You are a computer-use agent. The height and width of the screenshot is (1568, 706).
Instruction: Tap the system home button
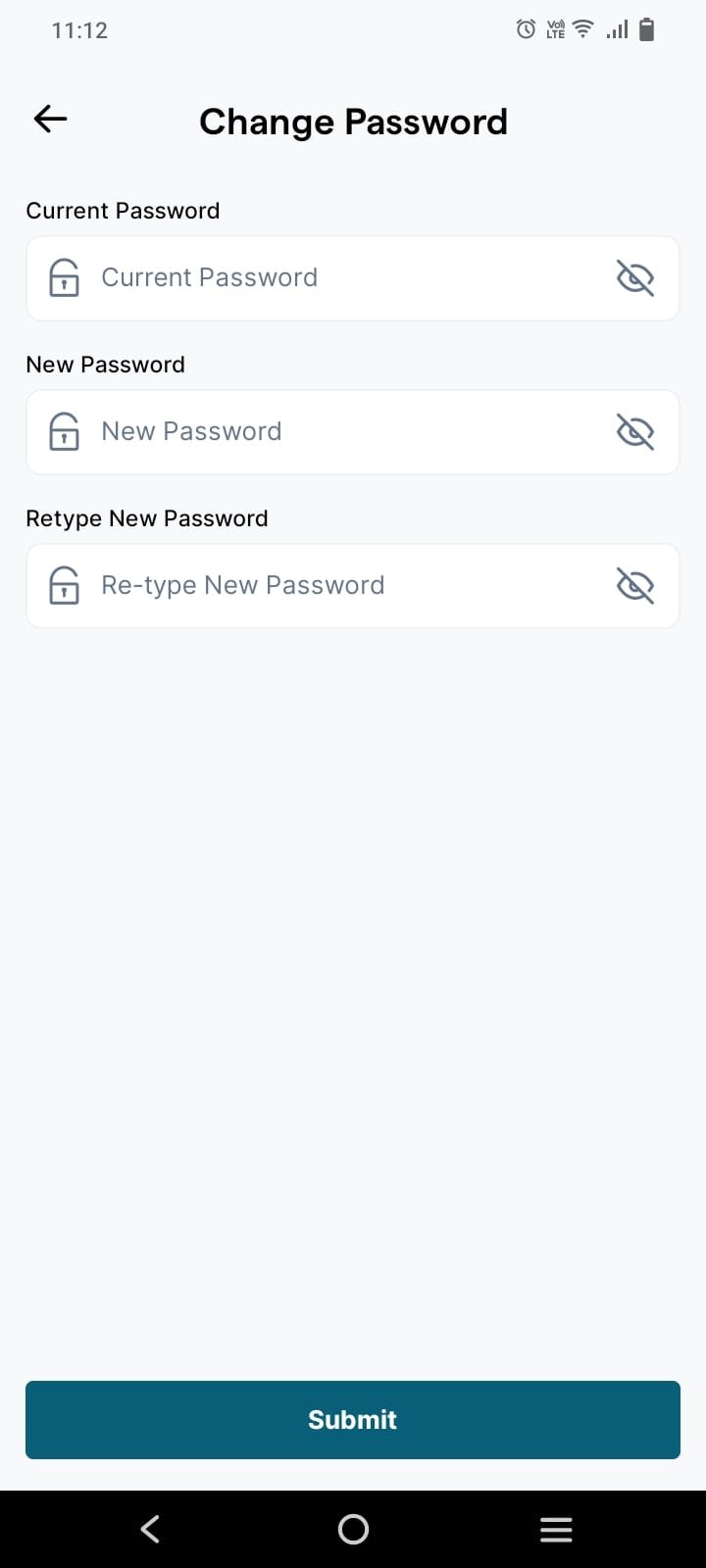[353, 1529]
